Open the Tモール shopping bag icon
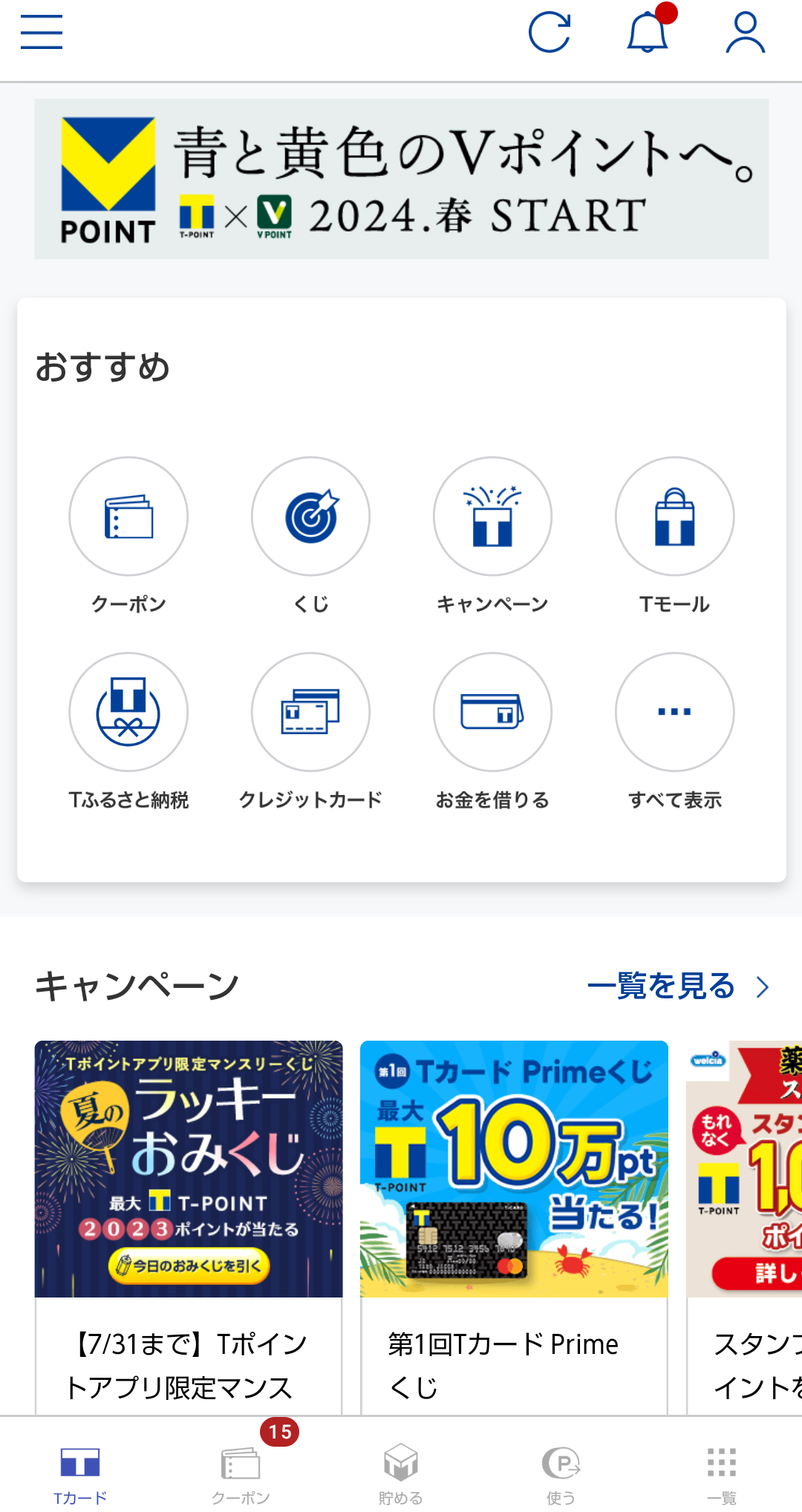This screenshot has height=1512, width=802. (673, 516)
